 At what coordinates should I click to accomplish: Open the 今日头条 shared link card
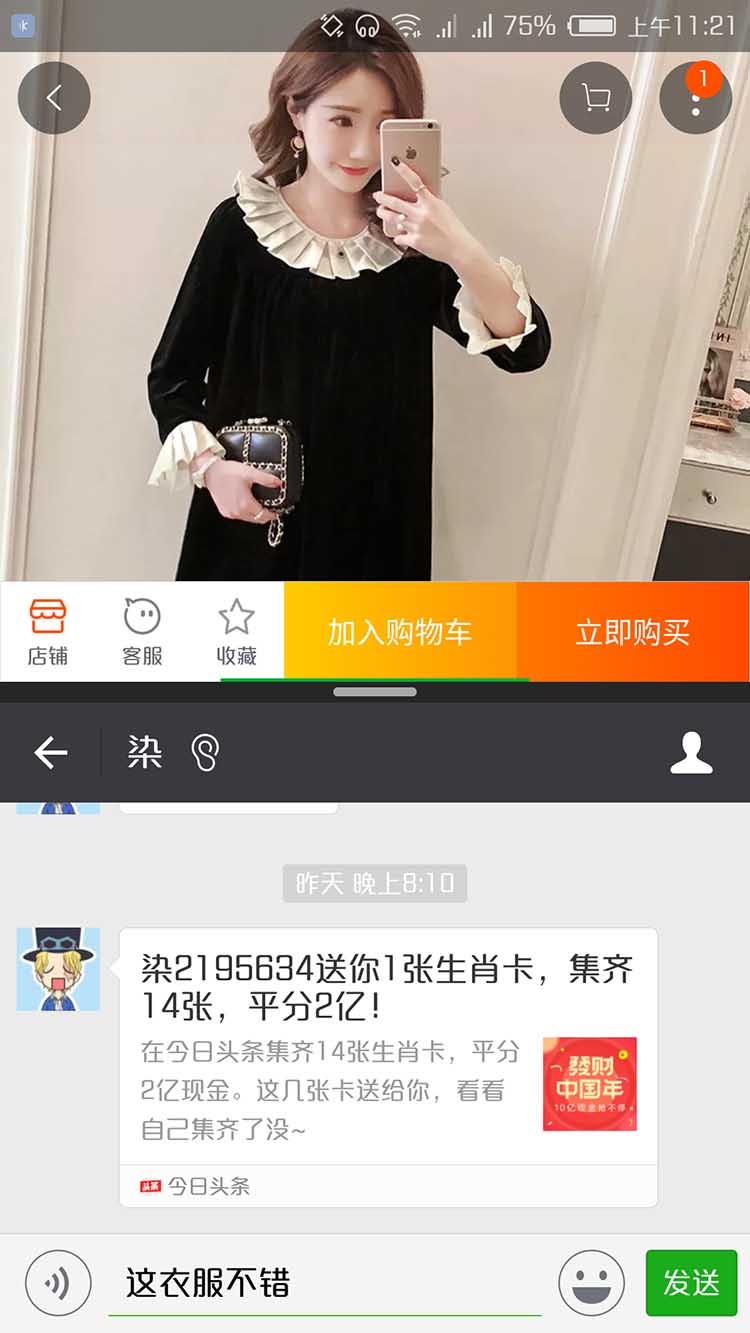[x=388, y=1066]
